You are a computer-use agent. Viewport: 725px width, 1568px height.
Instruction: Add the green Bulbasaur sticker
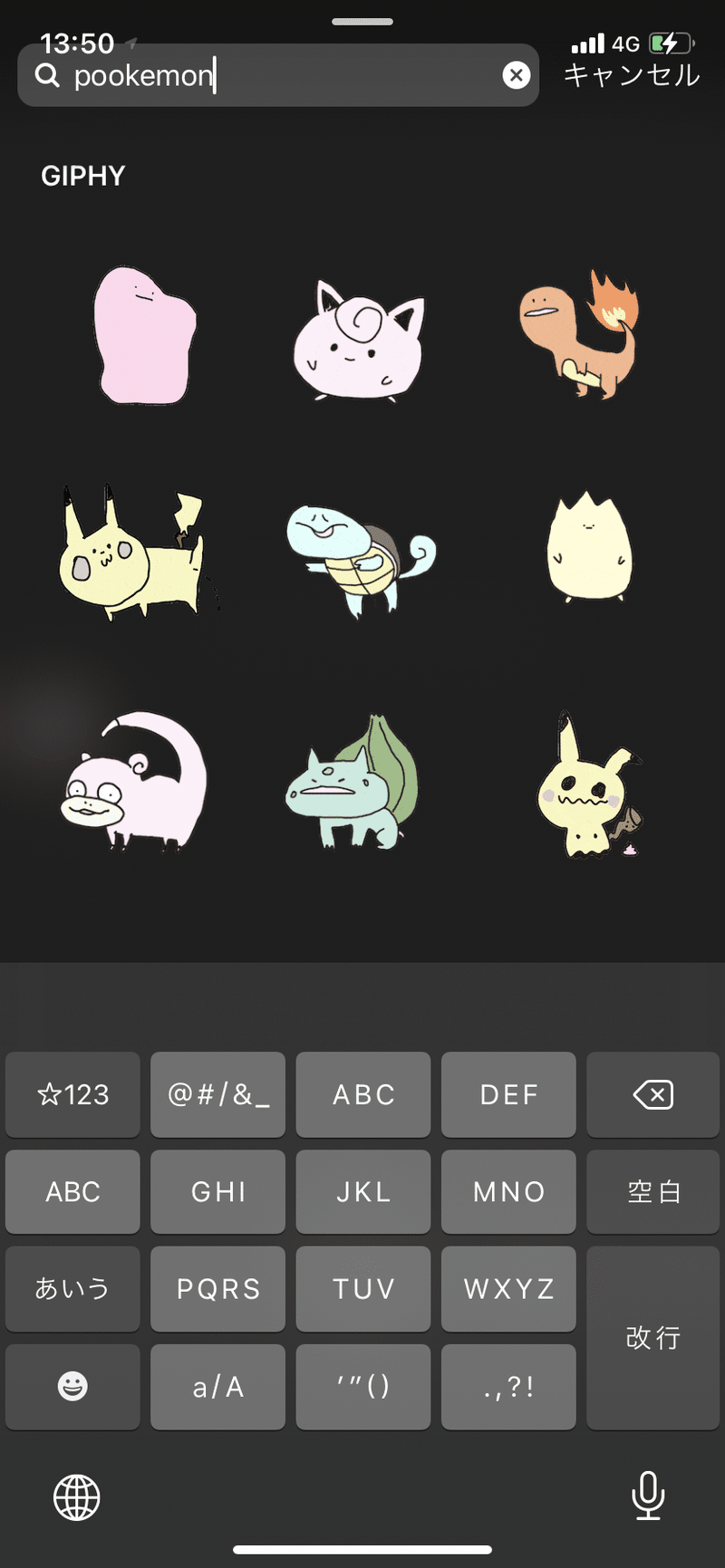[x=353, y=784]
